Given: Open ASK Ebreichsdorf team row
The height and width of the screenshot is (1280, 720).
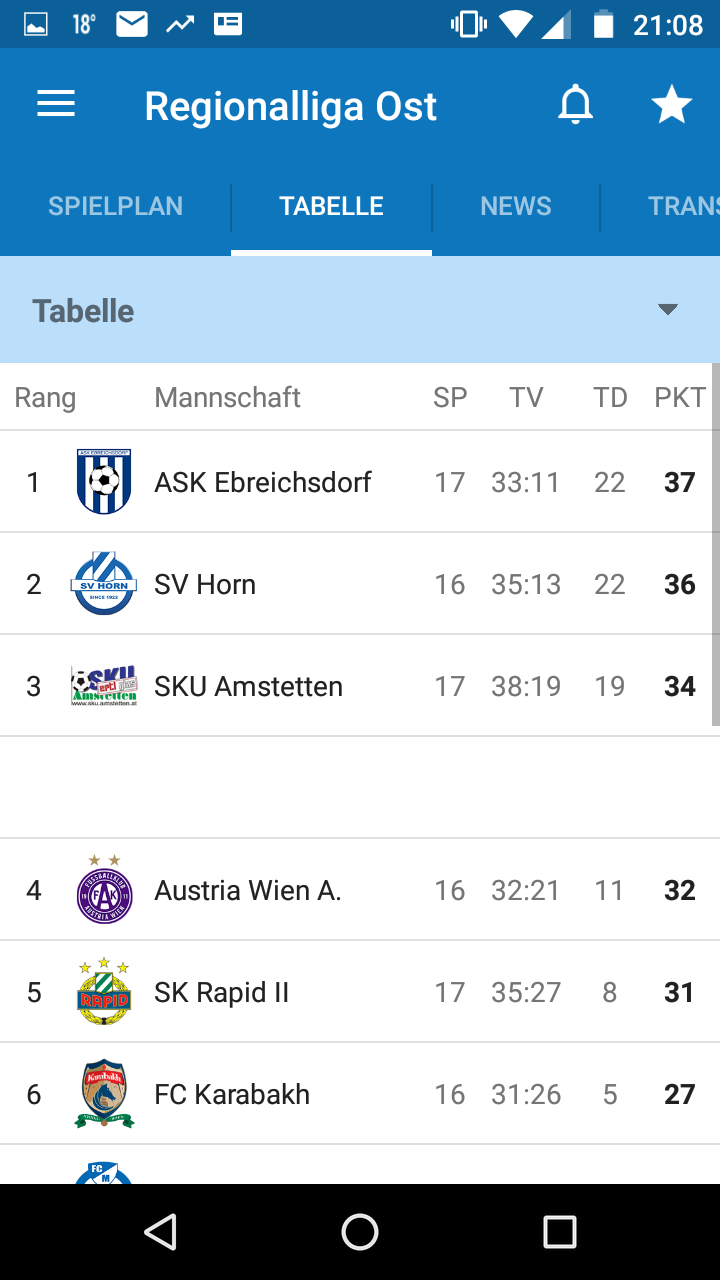Looking at the screenshot, I should tap(360, 482).
